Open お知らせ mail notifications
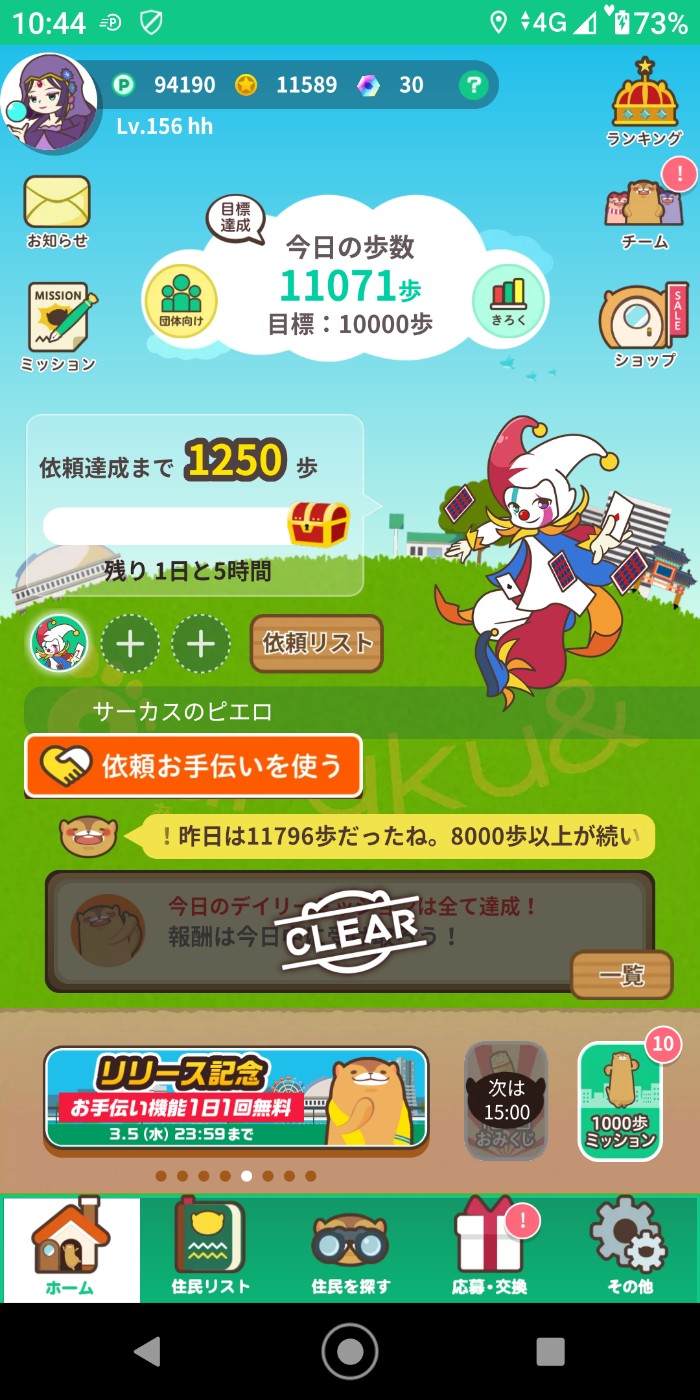Image resolution: width=700 pixels, height=1400 pixels. coord(57,210)
